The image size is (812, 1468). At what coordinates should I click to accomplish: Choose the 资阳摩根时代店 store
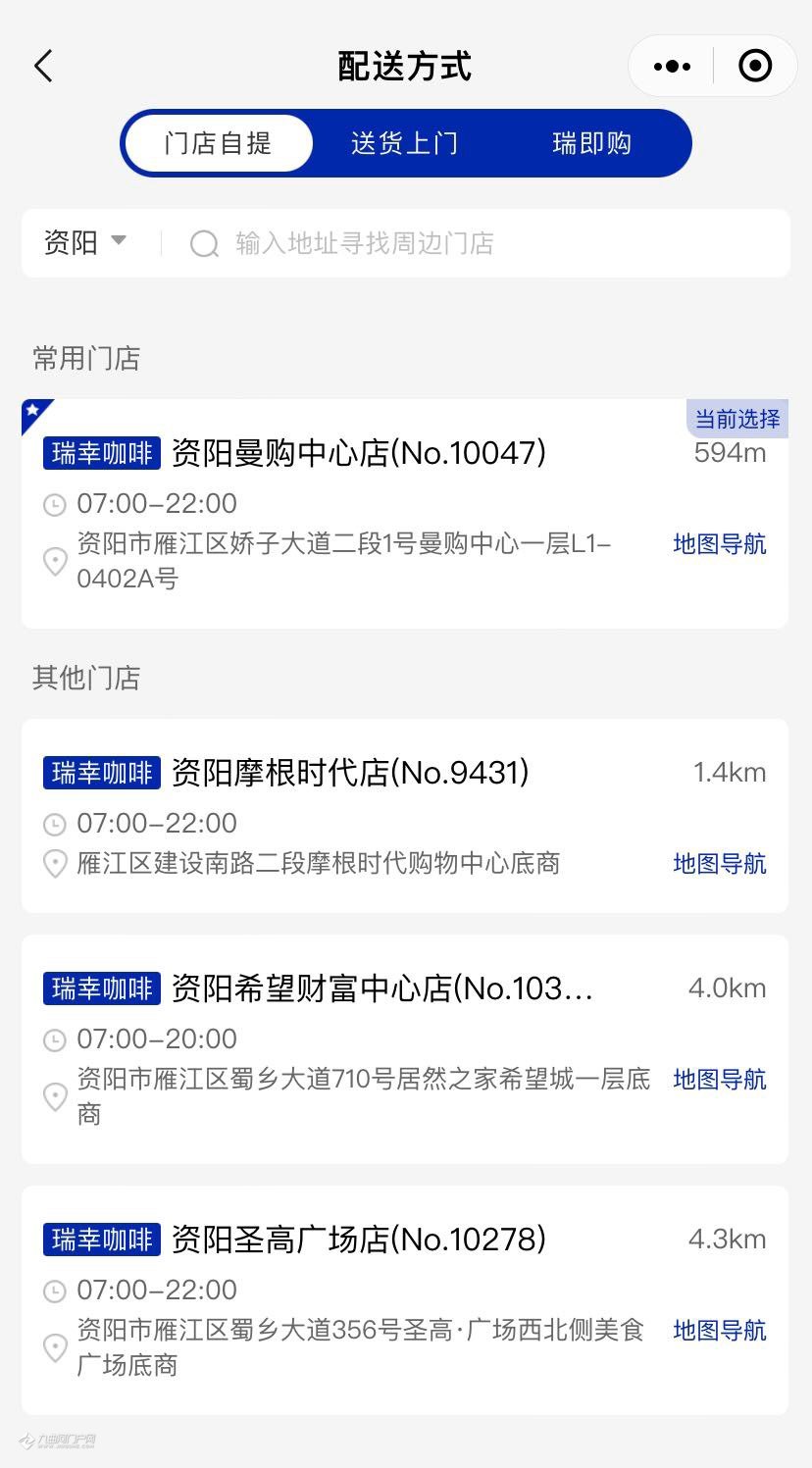click(405, 816)
